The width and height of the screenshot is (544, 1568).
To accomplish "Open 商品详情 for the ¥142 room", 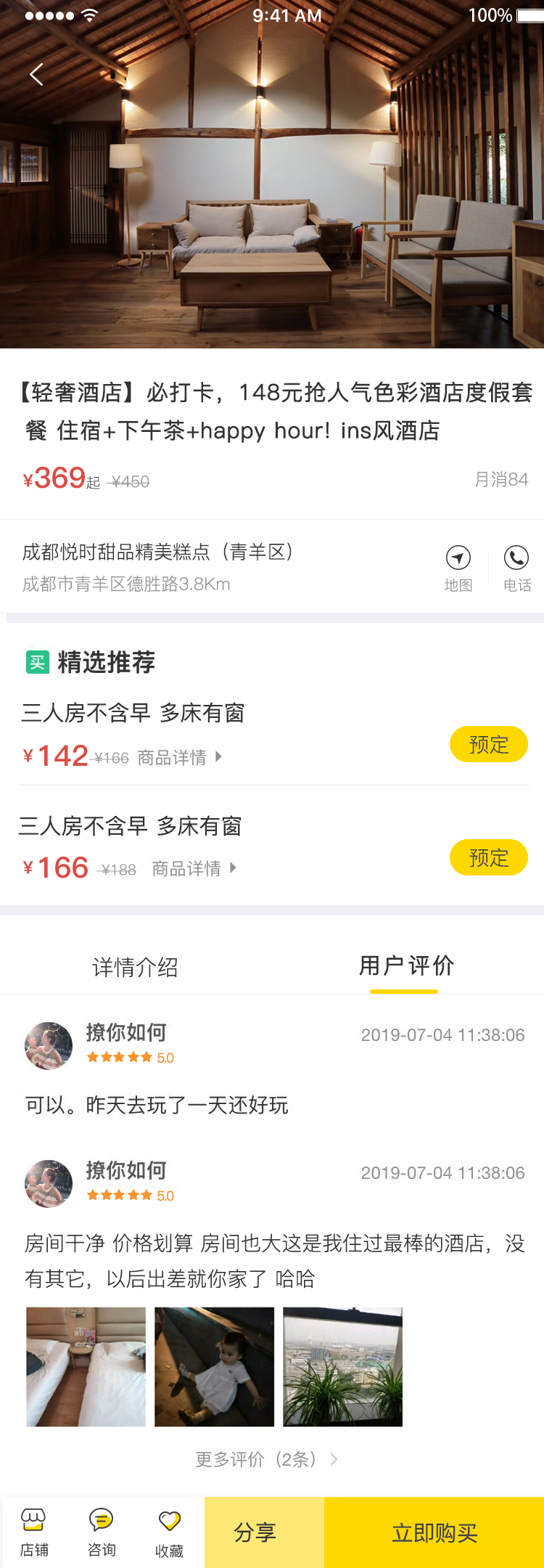I will [178, 758].
